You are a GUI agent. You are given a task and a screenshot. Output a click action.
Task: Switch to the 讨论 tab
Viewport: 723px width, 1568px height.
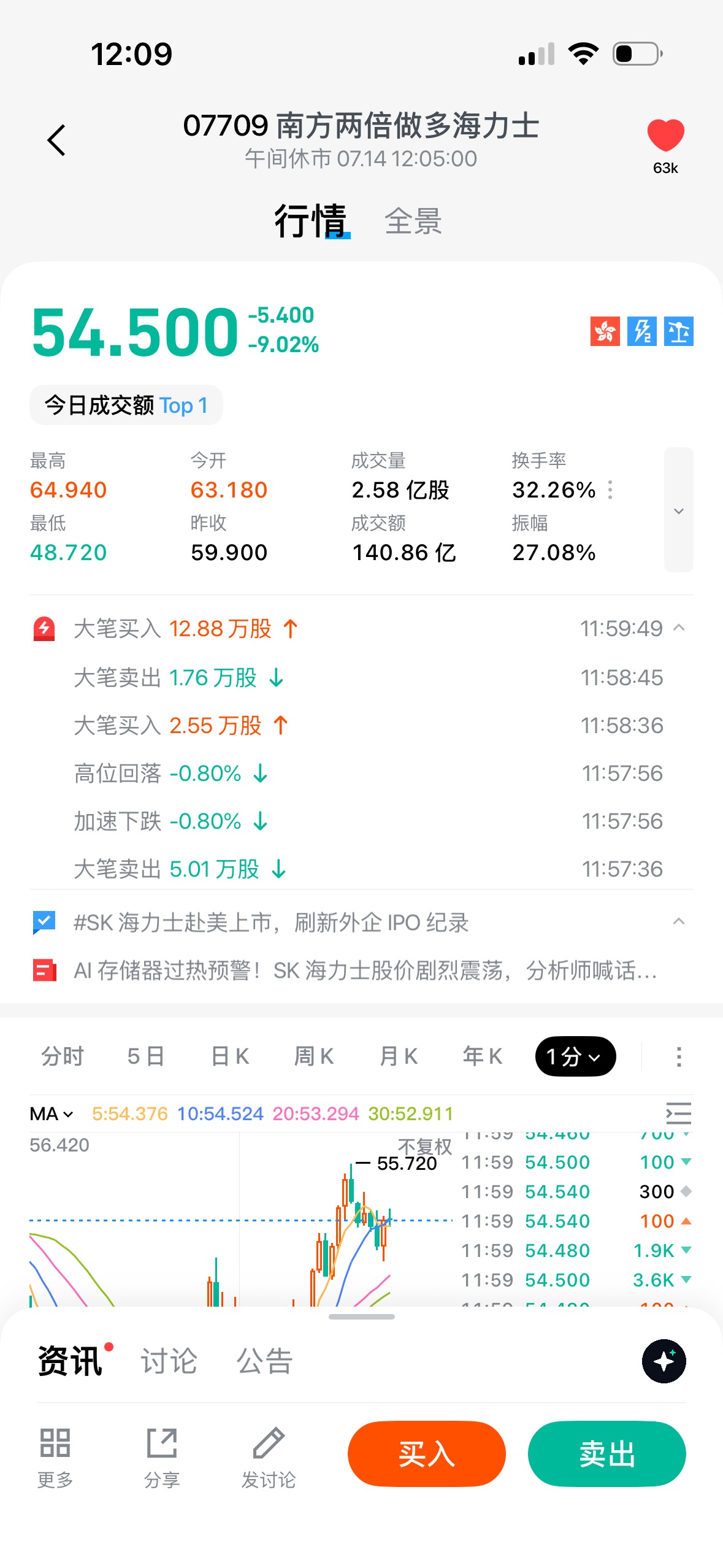point(169,1361)
